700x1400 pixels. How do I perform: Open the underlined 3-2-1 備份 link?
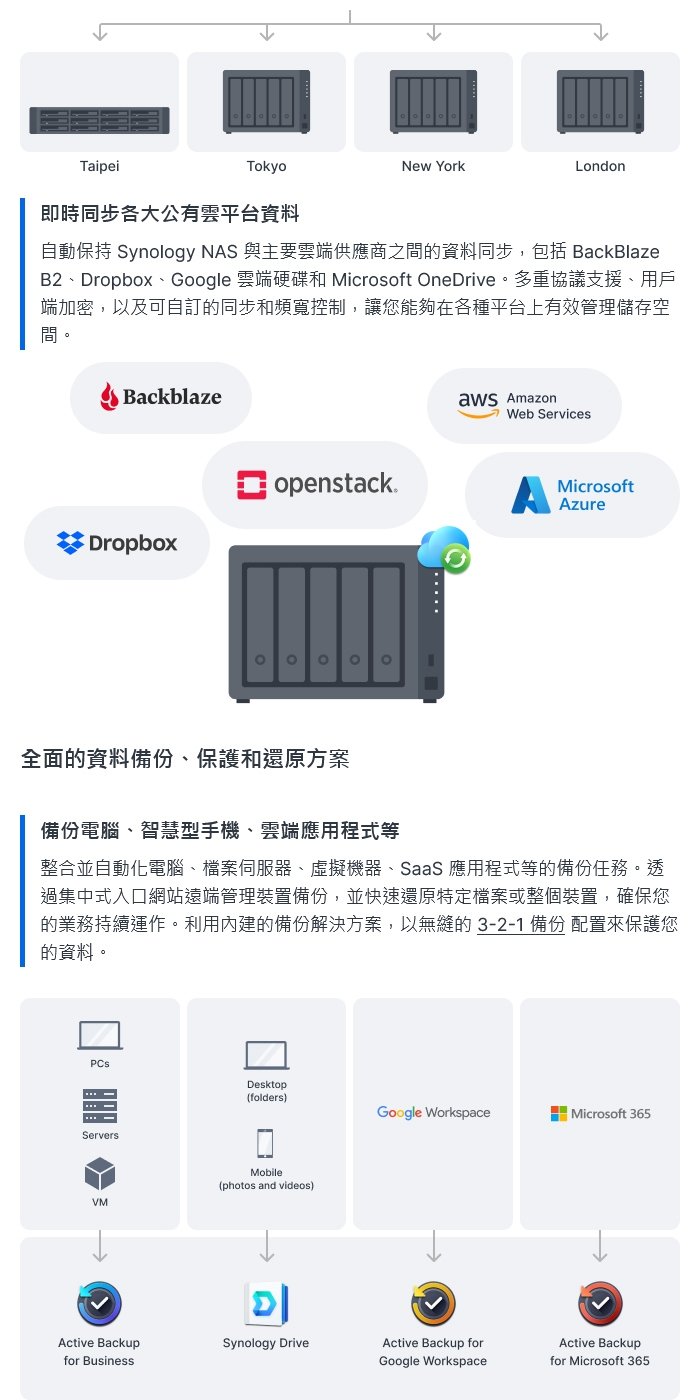(521, 924)
